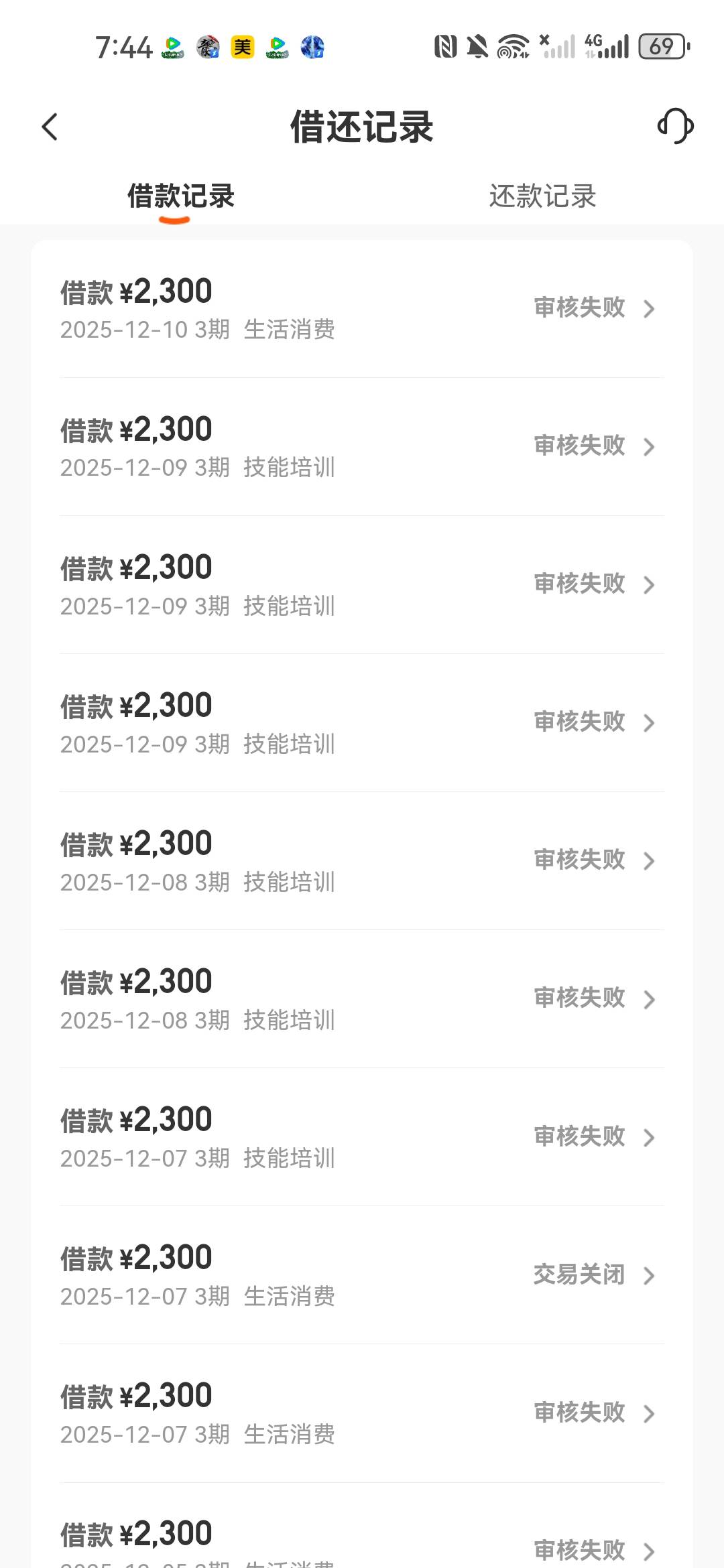Switch to the 还款记录 tab

pyautogui.click(x=542, y=196)
